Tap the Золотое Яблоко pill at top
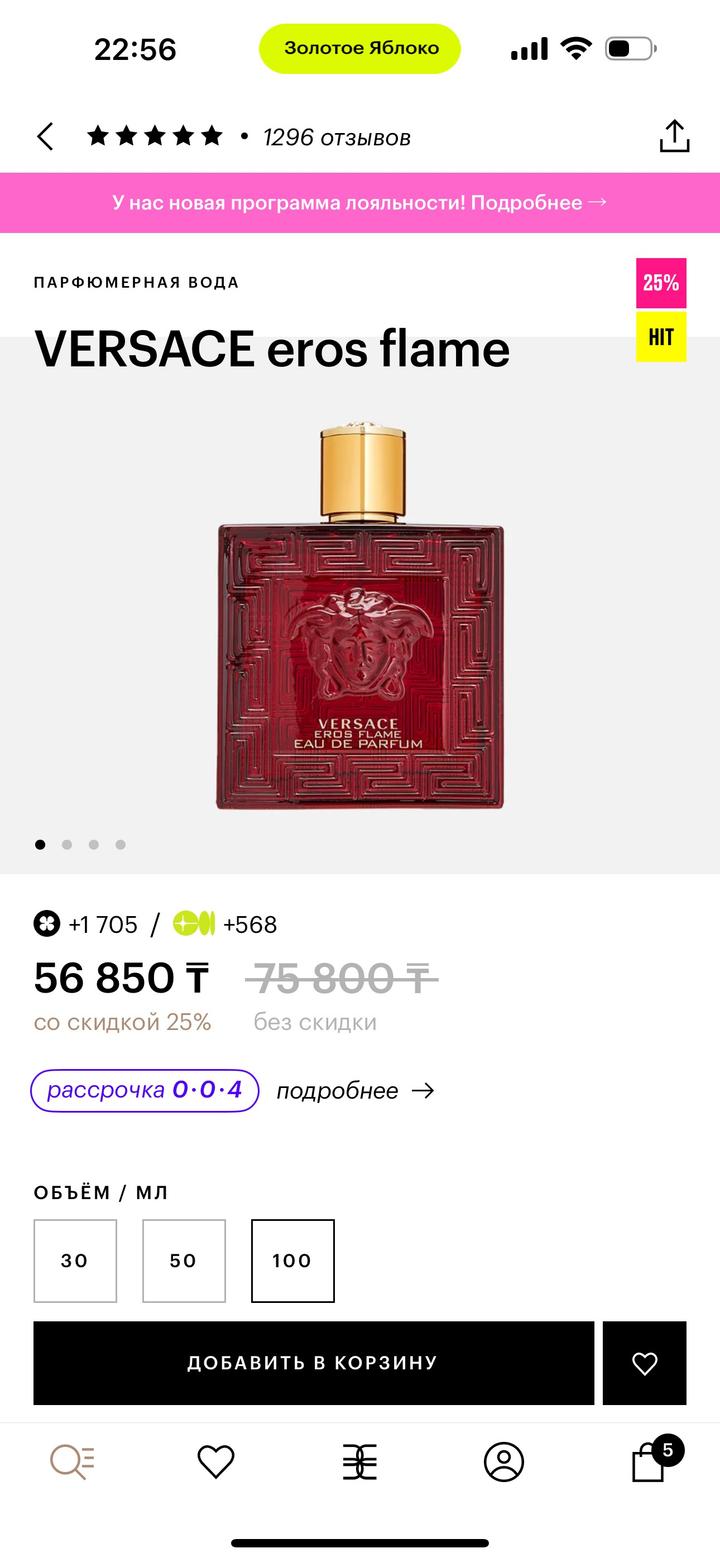The height and width of the screenshot is (1561, 720). (x=360, y=48)
